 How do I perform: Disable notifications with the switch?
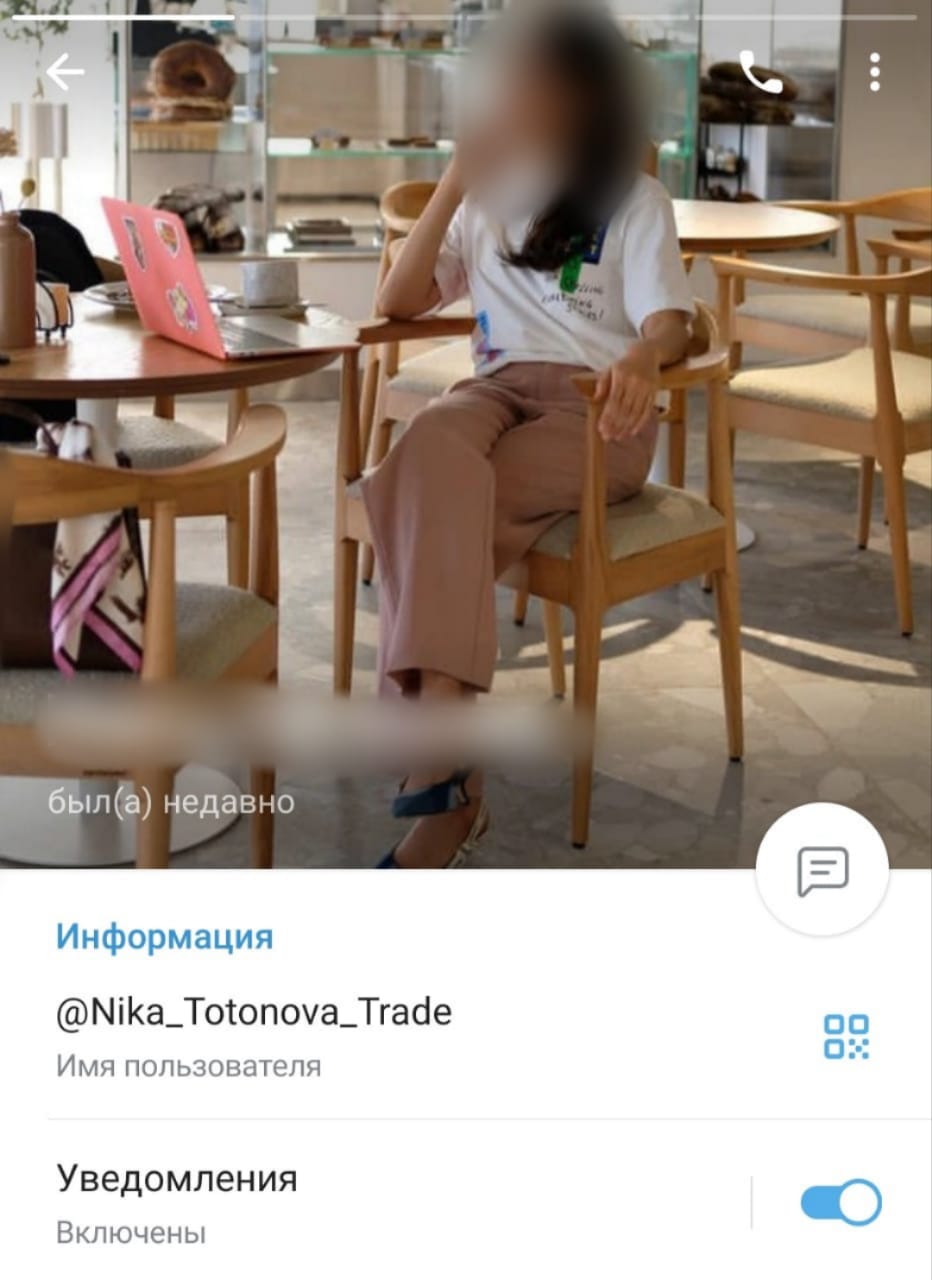[x=840, y=1202]
